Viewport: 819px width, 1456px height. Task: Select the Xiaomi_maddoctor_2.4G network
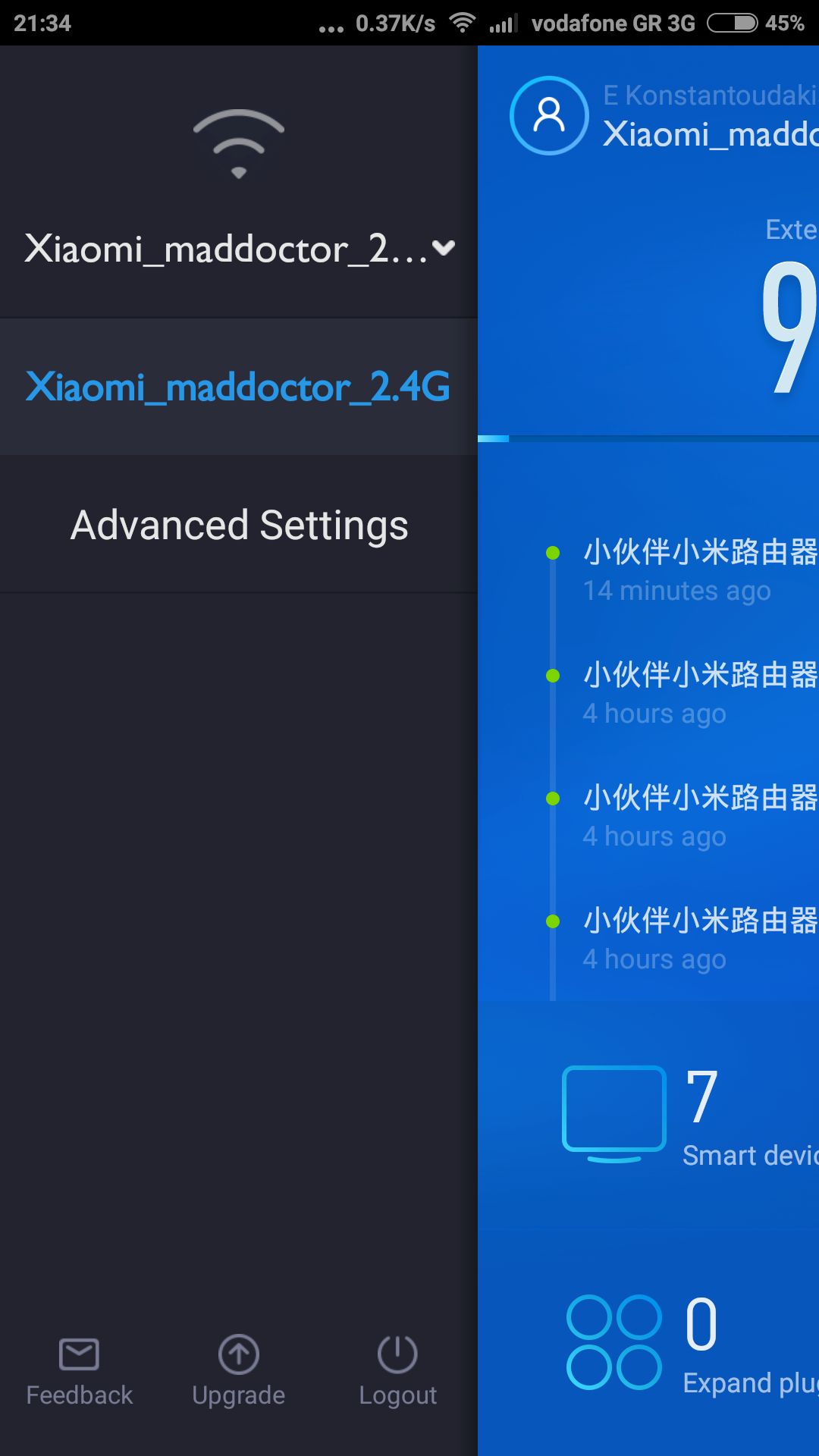(x=239, y=387)
